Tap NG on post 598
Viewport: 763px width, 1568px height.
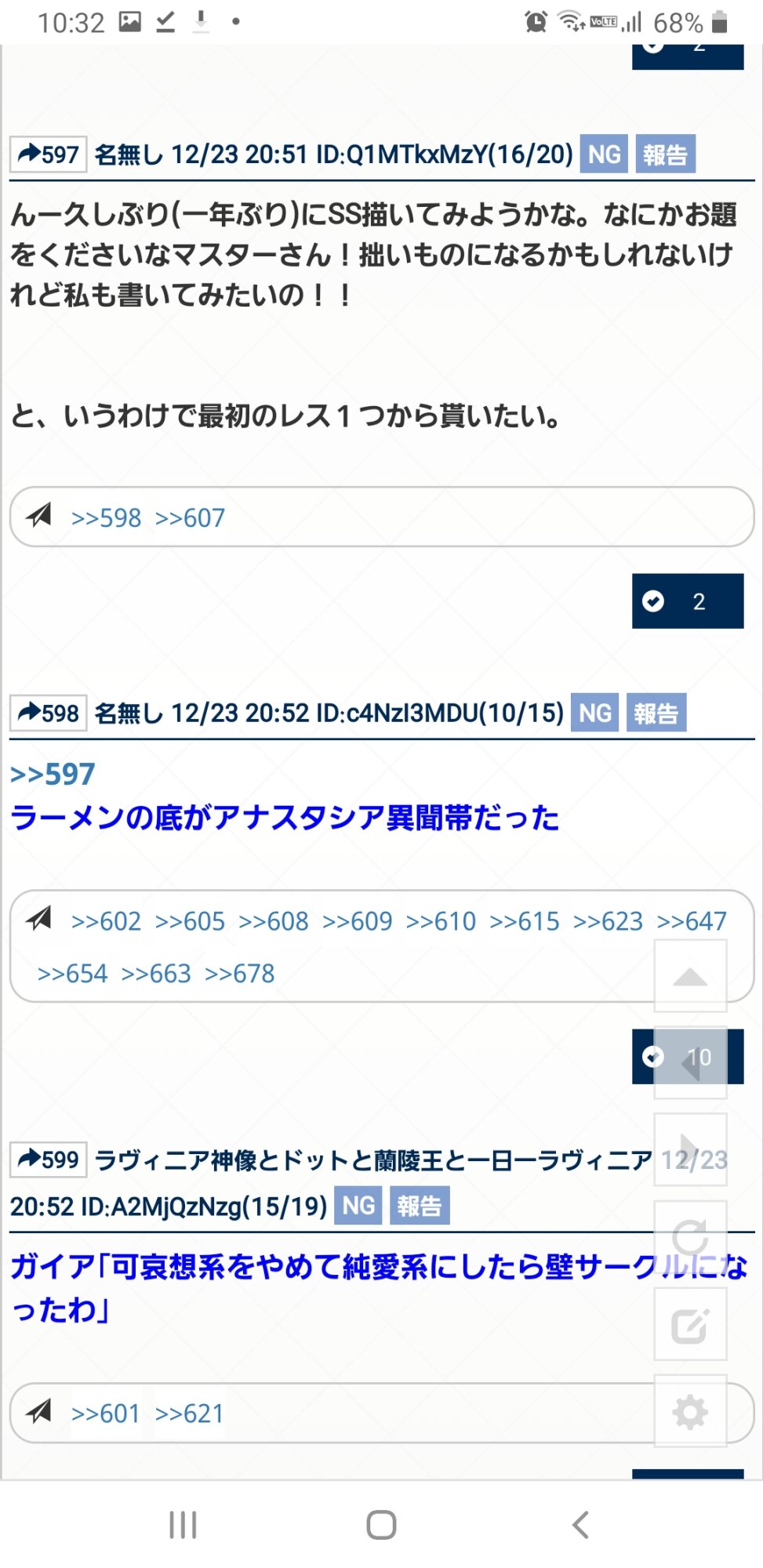(x=594, y=713)
